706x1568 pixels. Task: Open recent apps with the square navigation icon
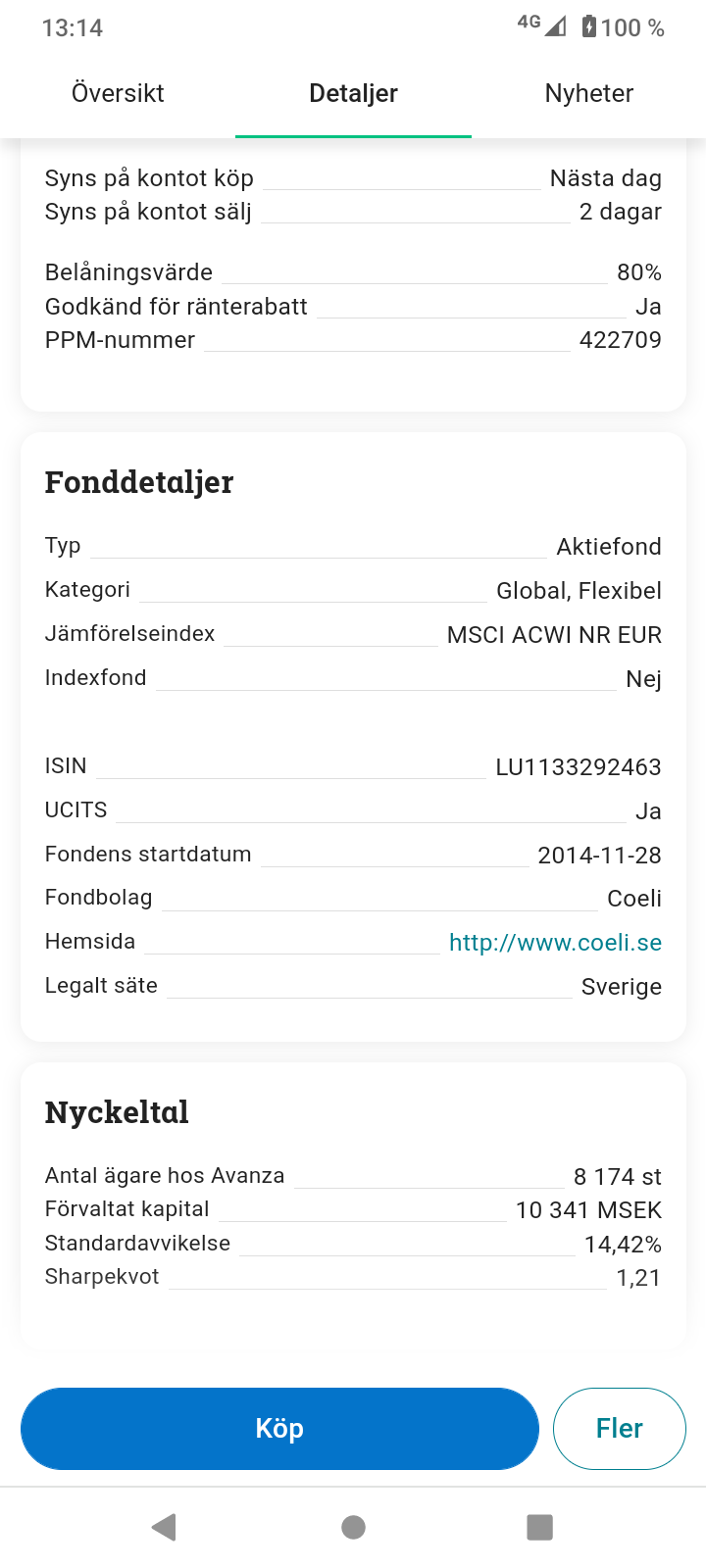tap(539, 1526)
